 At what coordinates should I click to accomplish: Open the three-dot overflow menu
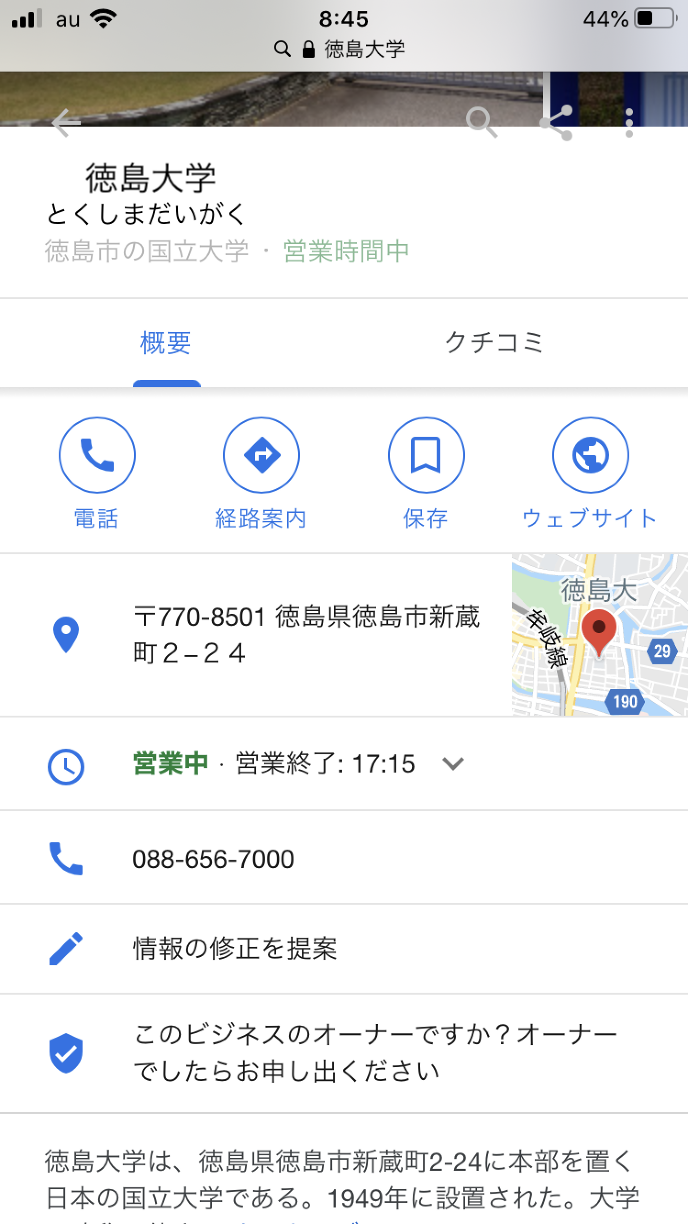629,122
